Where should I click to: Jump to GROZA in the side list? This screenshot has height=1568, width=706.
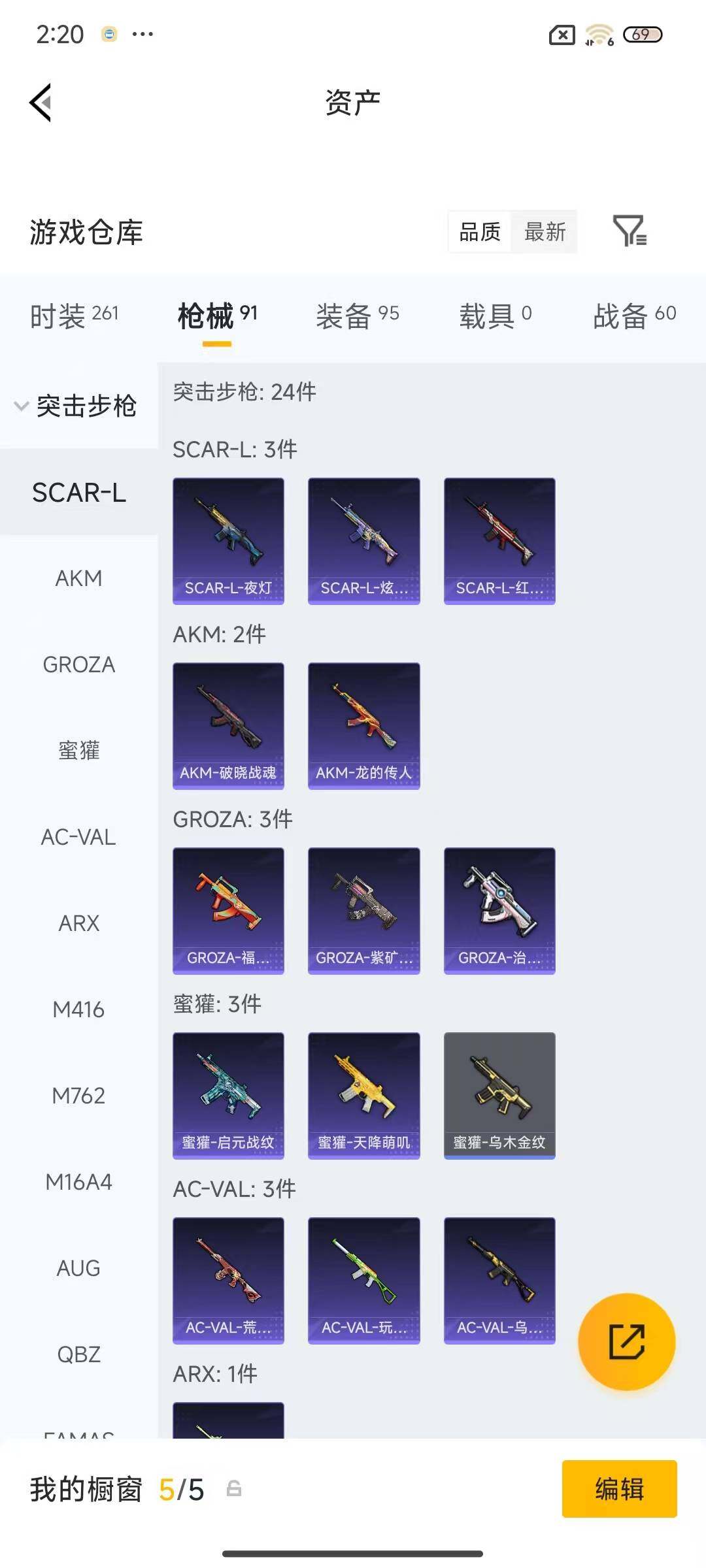coord(78,664)
